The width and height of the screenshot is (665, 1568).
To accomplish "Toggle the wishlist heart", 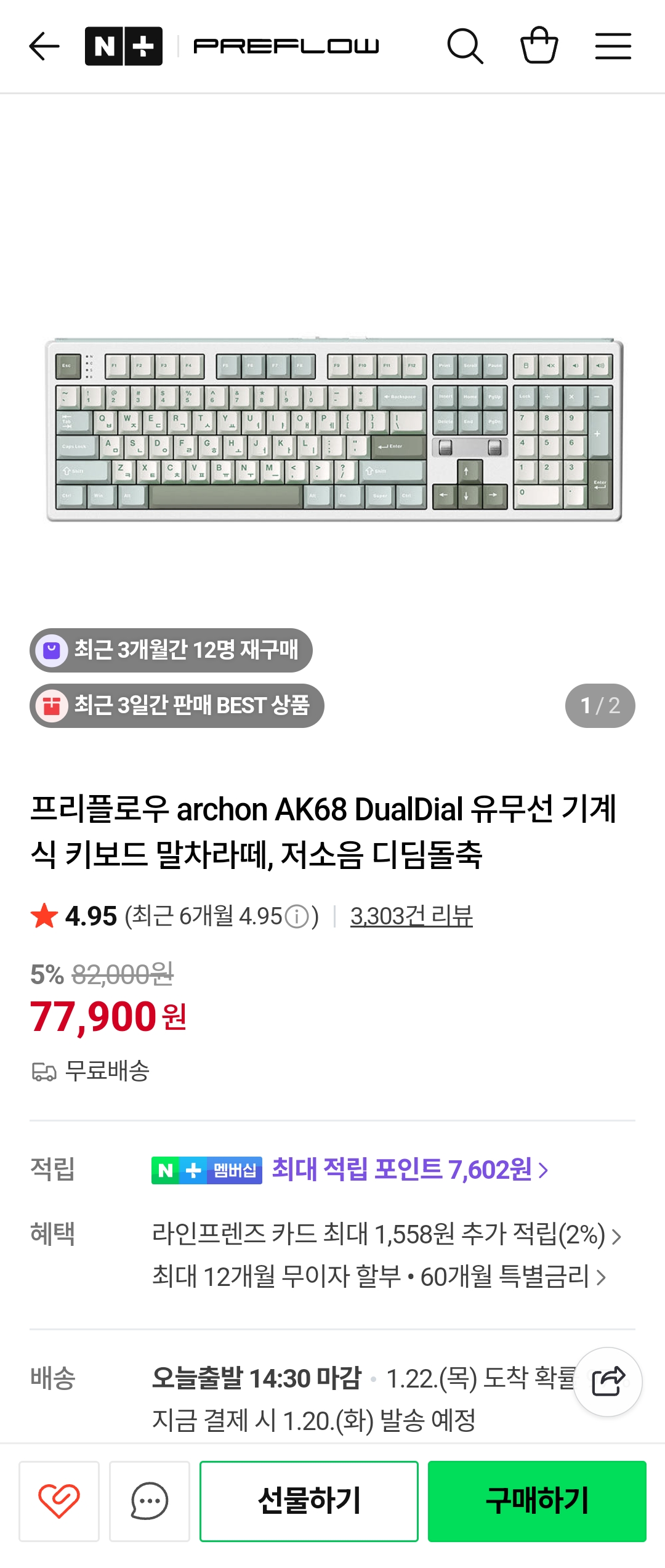I will [x=59, y=1501].
